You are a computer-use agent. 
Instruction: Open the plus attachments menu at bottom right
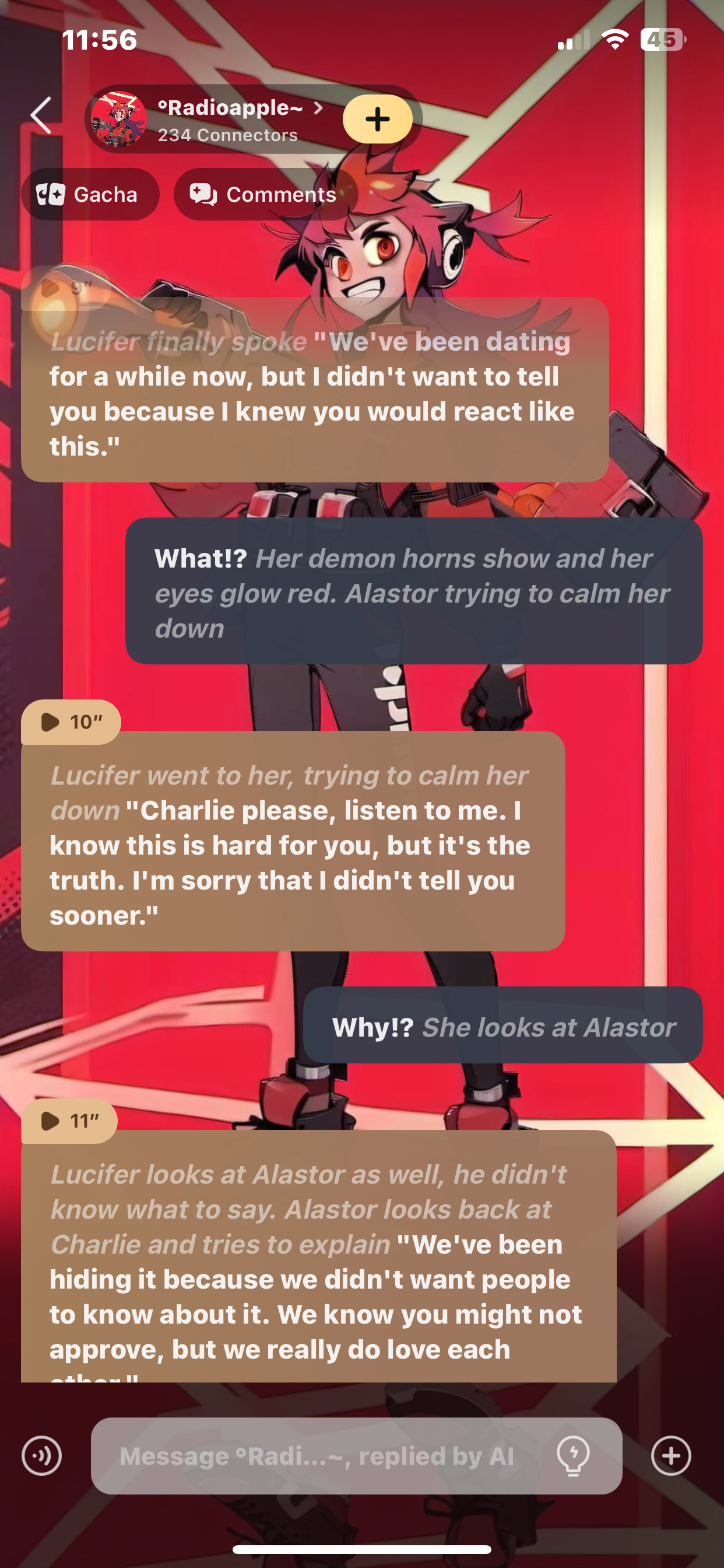point(671,1456)
